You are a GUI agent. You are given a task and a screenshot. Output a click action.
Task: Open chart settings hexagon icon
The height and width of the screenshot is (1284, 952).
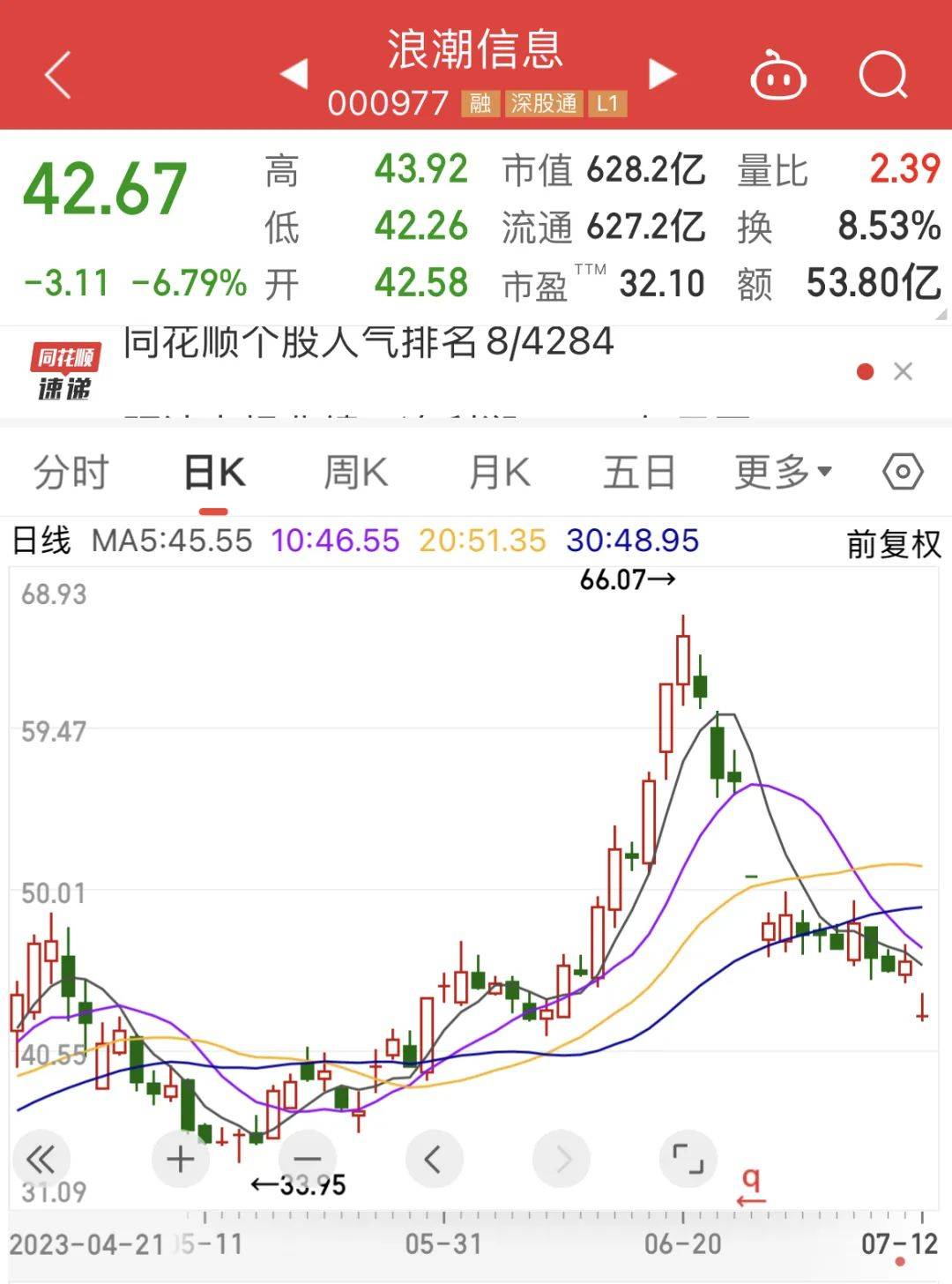tap(903, 473)
